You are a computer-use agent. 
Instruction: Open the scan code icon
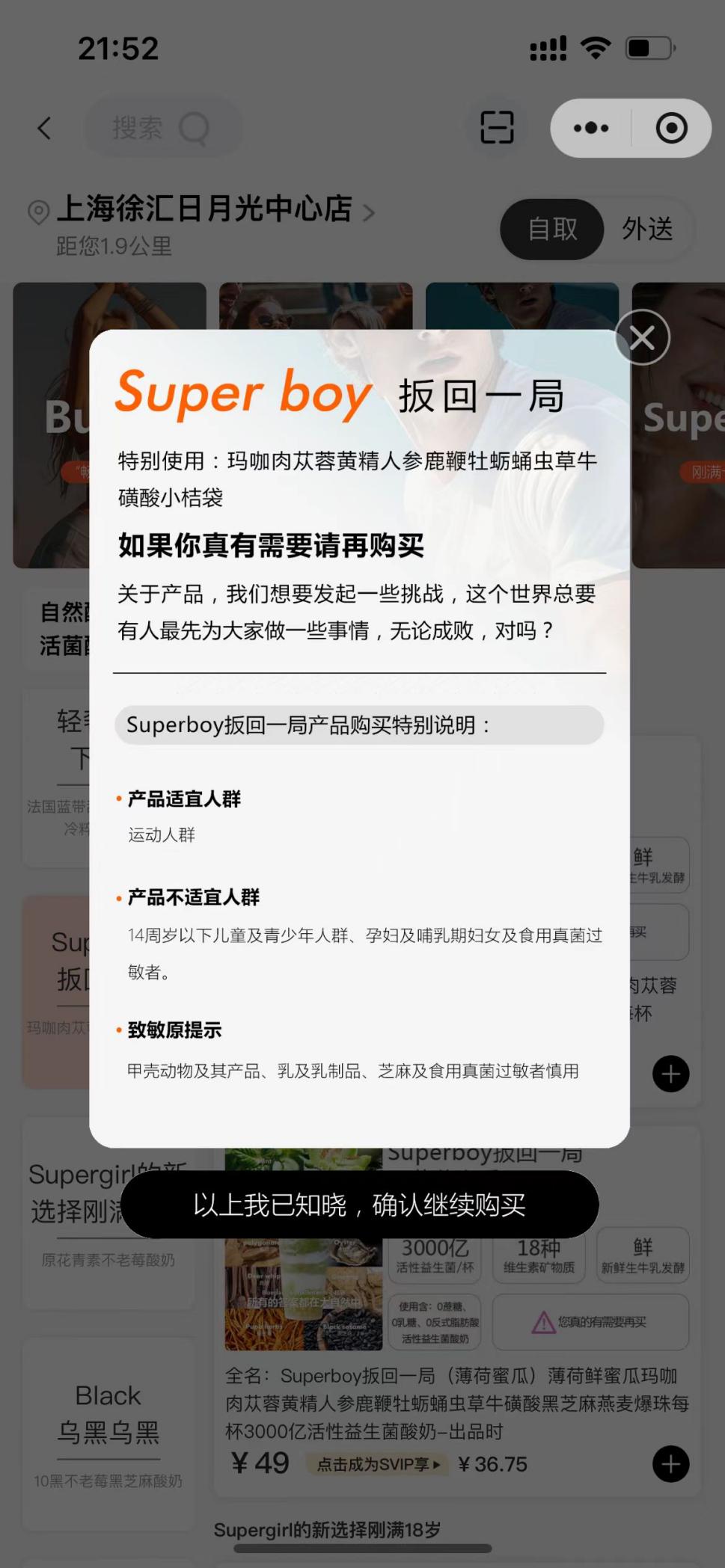tap(497, 127)
